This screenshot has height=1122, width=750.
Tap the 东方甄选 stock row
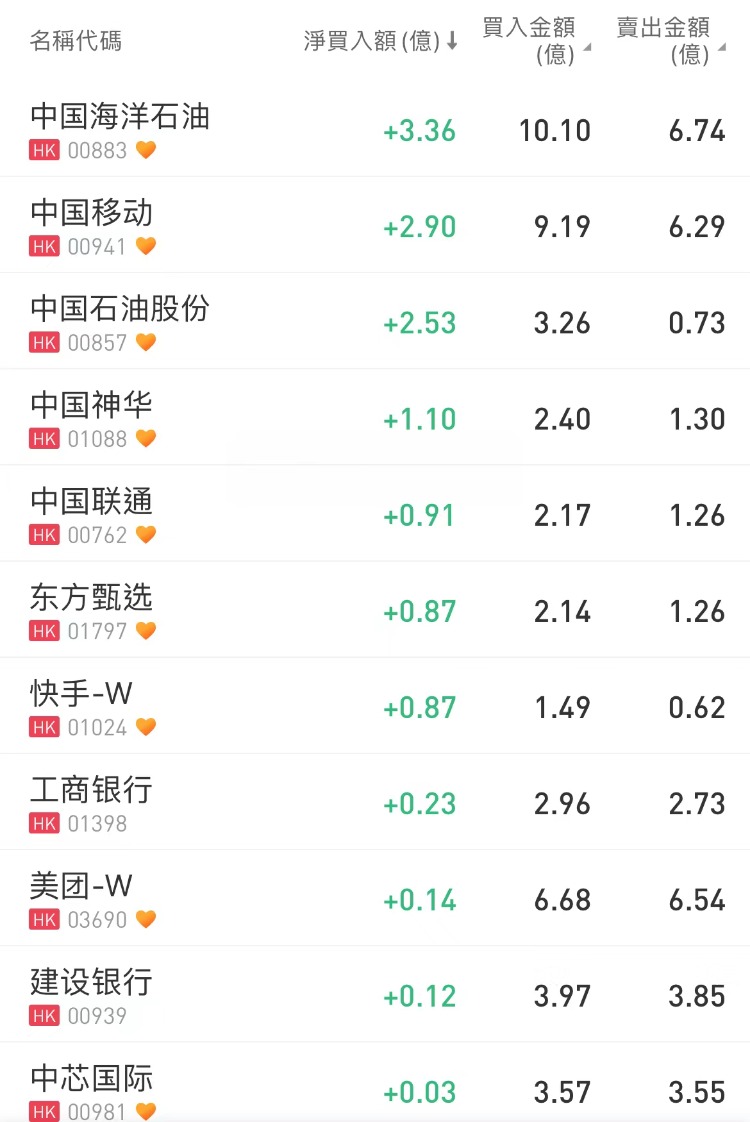[92, 609]
